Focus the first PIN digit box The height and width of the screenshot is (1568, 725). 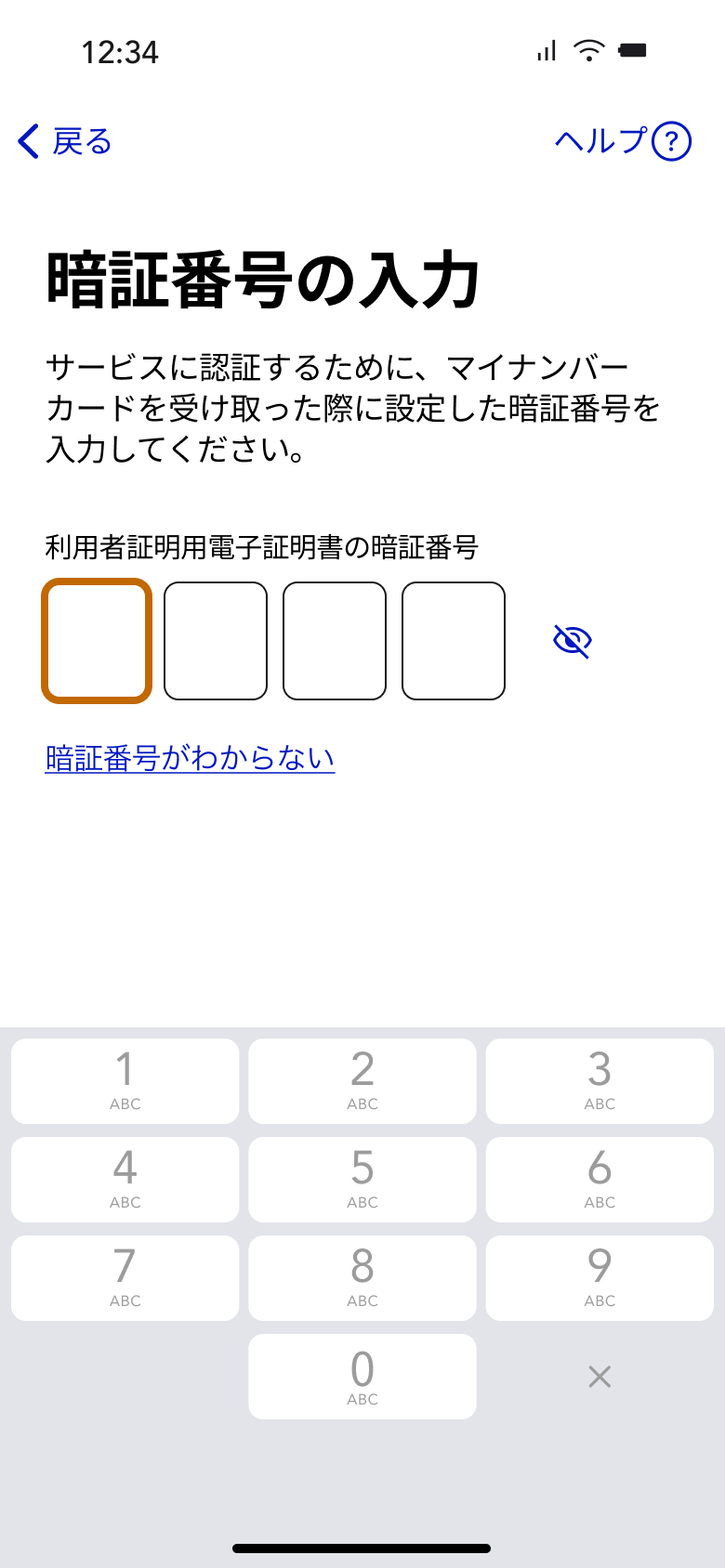pos(97,641)
